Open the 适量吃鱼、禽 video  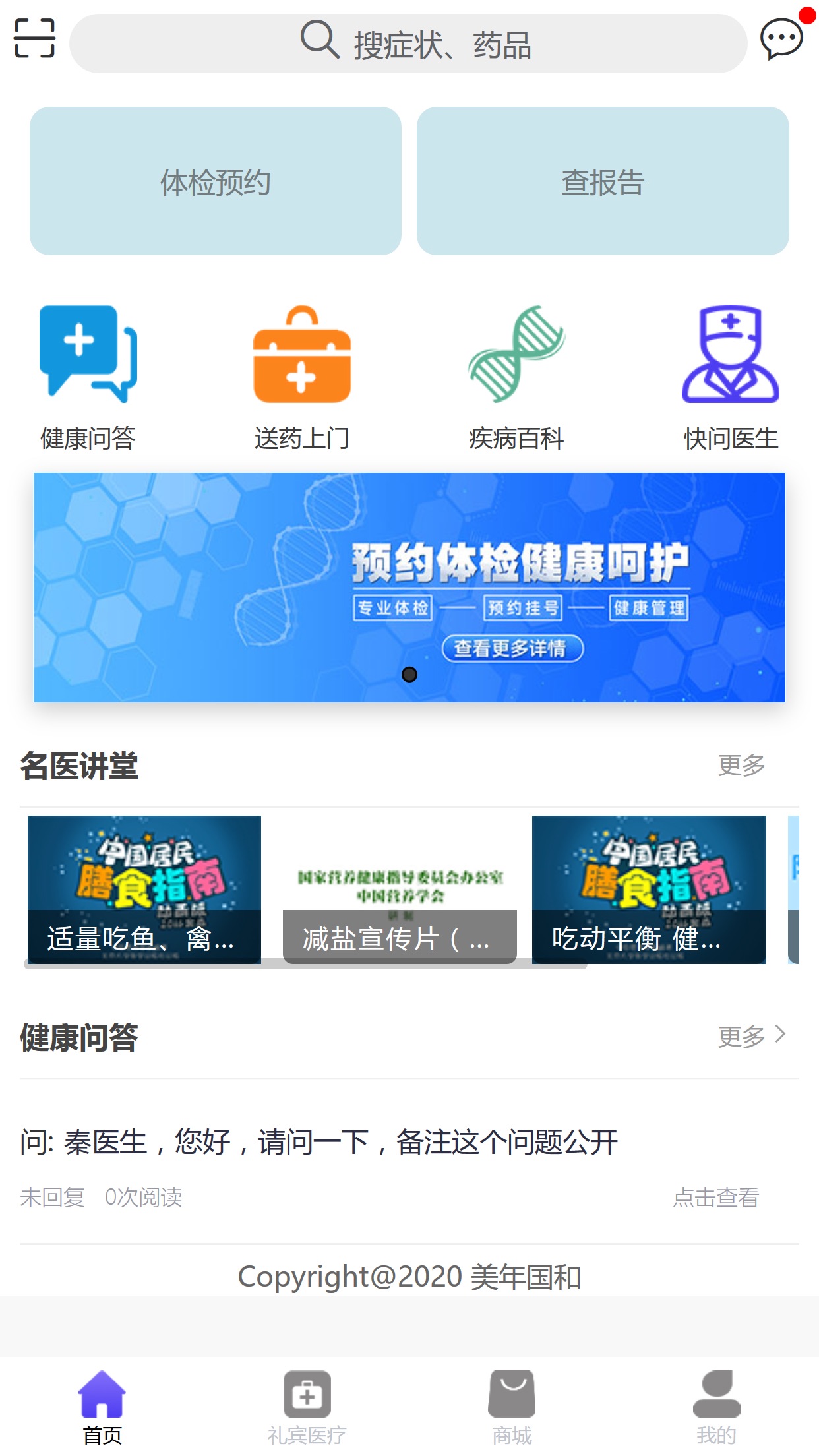pyautogui.click(x=144, y=889)
